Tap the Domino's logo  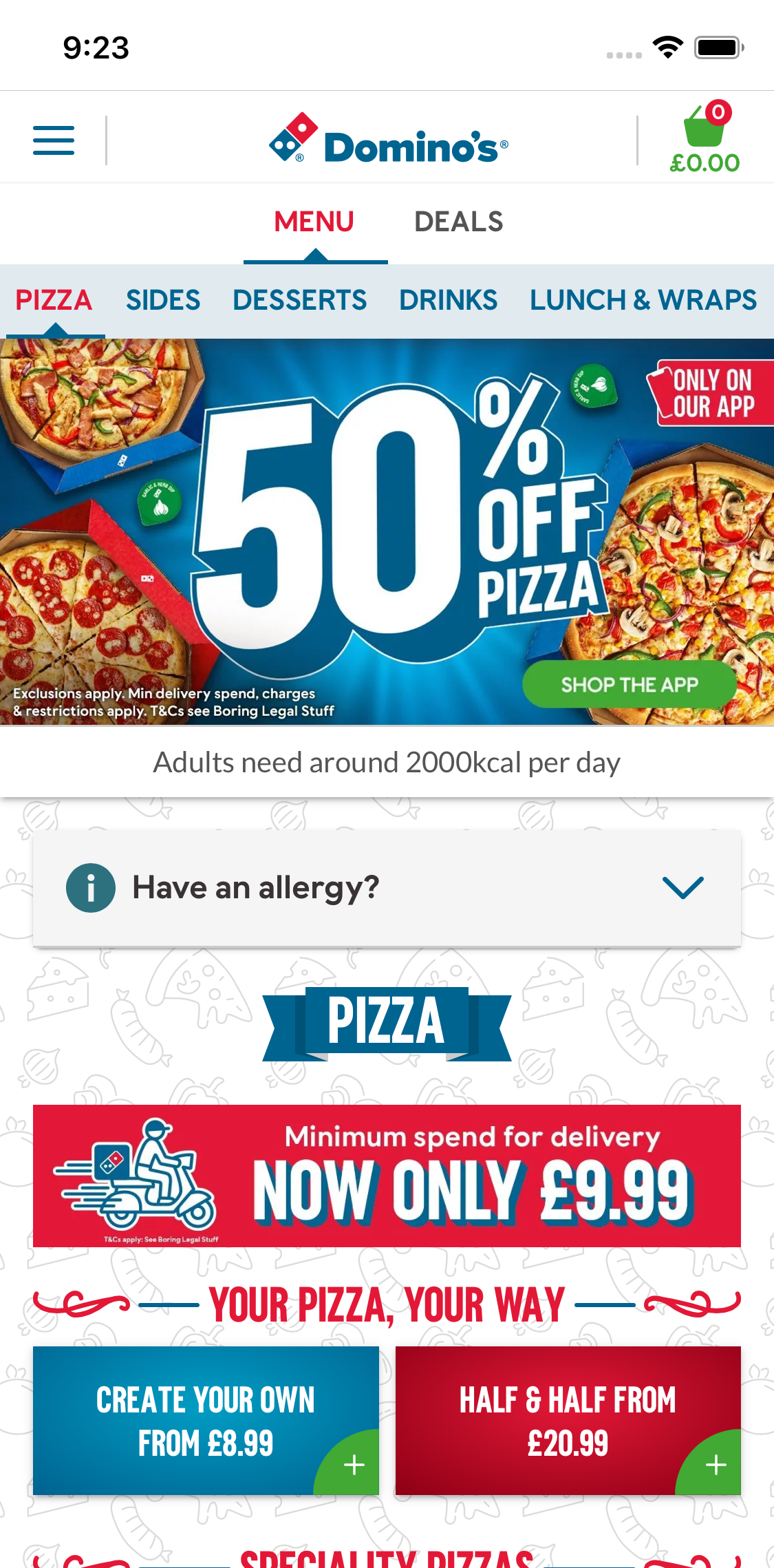pos(385,142)
